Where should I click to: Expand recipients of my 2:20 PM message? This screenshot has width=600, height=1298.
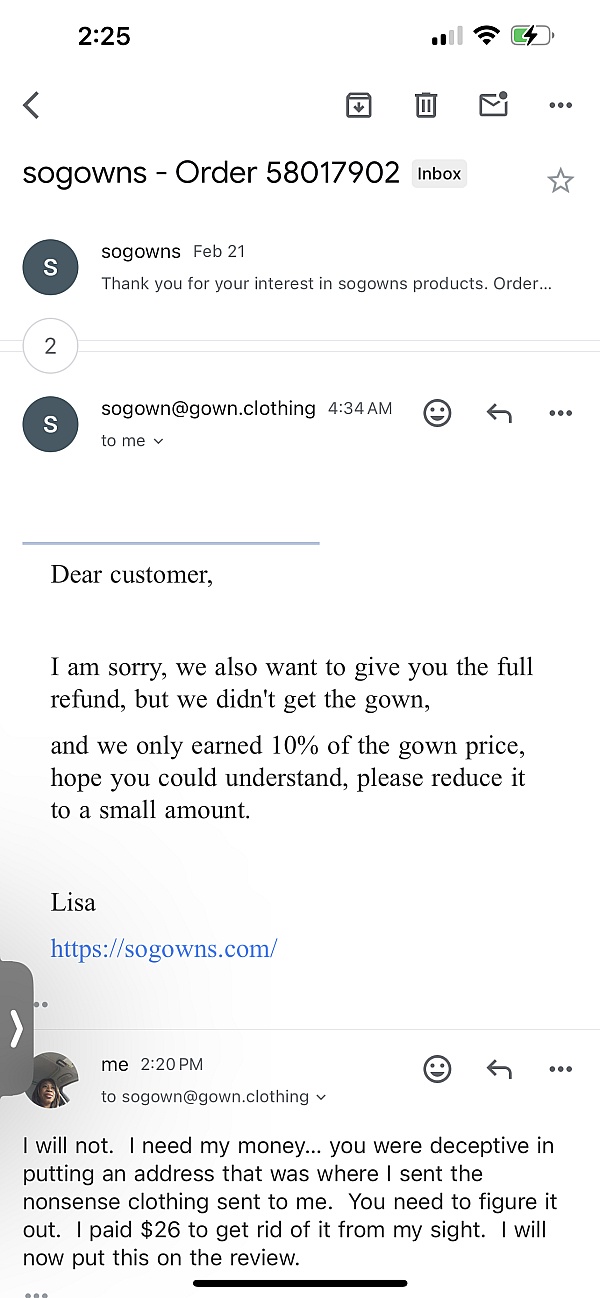click(214, 1097)
